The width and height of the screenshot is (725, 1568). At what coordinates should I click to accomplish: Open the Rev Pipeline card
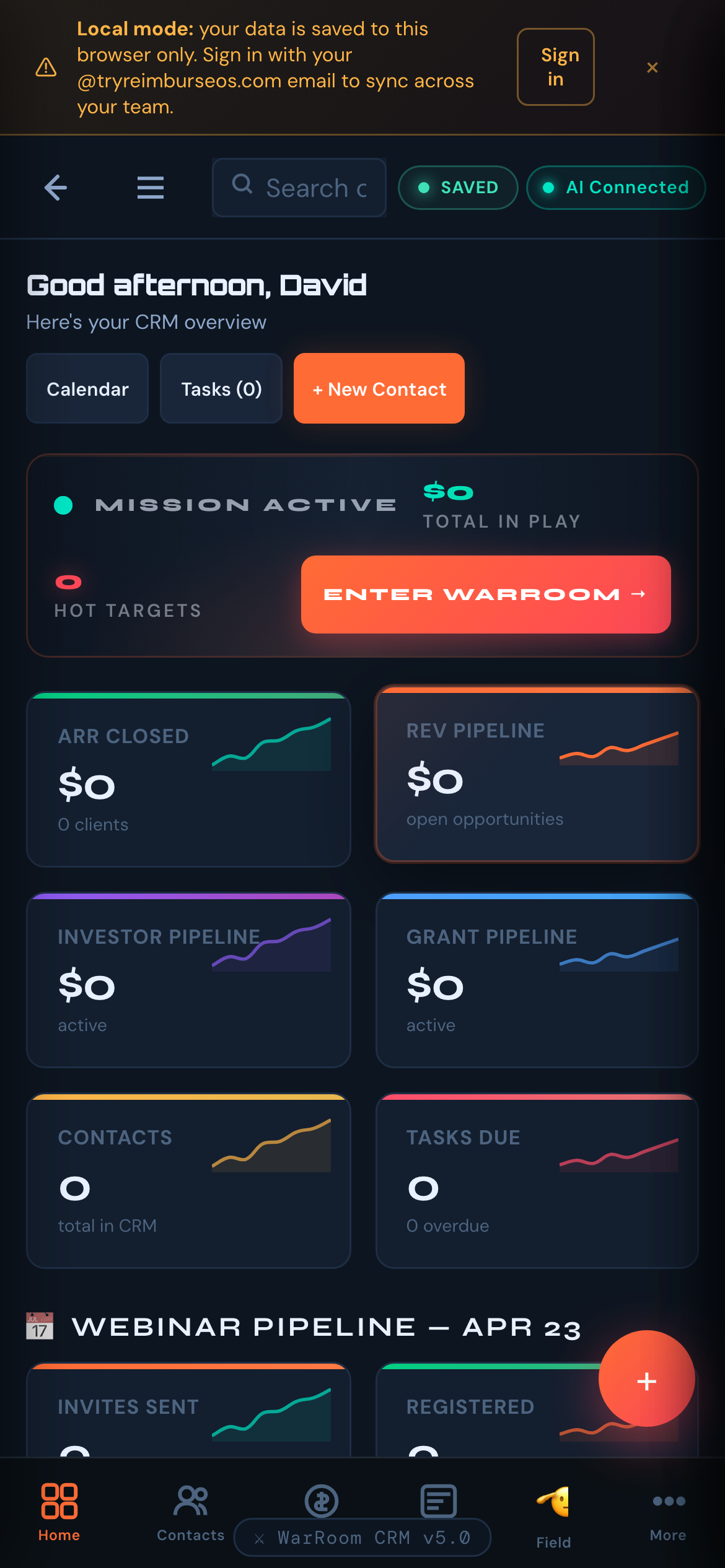tap(537, 774)
